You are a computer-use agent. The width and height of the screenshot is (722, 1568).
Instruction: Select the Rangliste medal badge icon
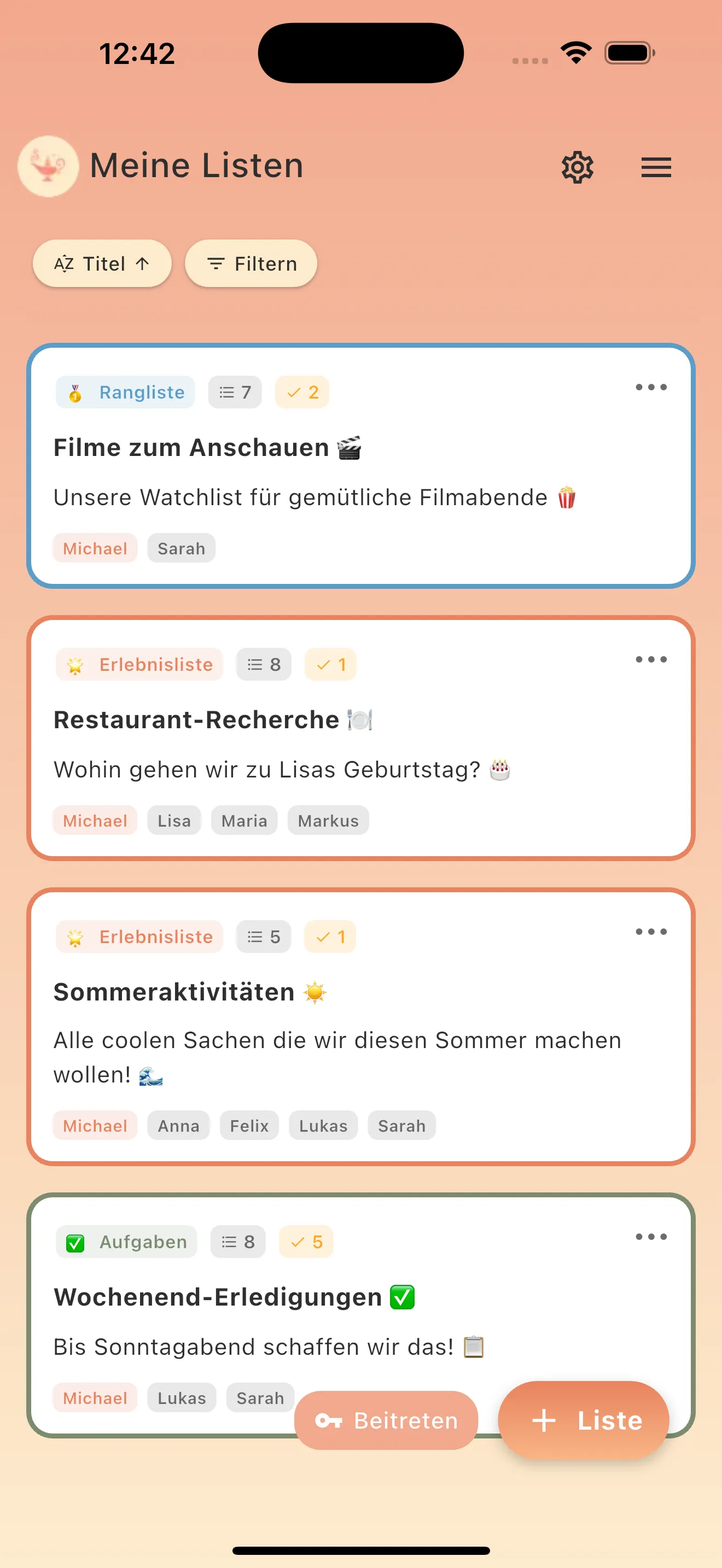(x=75, y=392)
